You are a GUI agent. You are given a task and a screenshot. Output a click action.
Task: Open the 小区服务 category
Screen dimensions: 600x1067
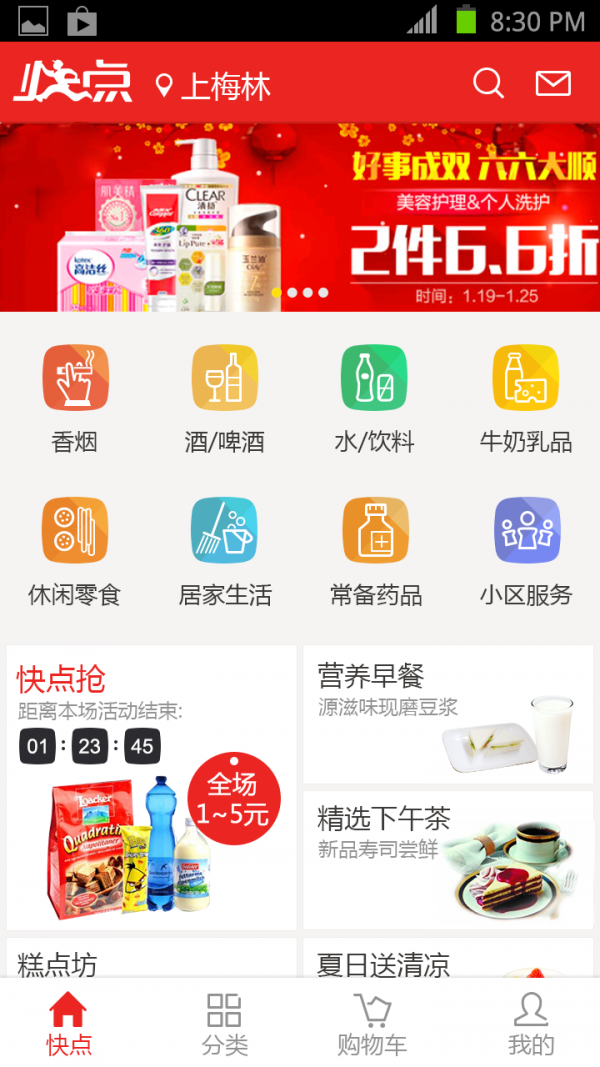point(526,550)
